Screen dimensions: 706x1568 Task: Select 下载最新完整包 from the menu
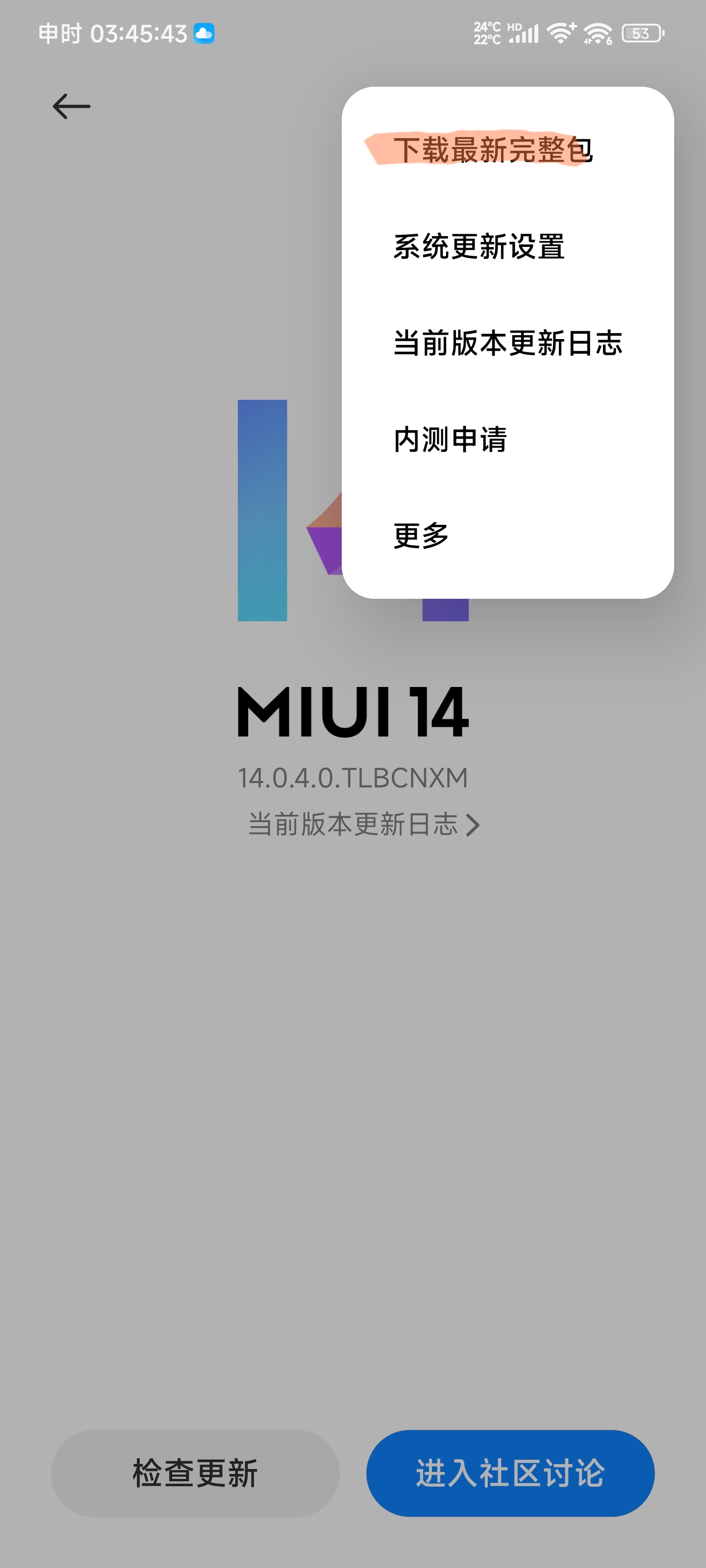[492, 150]
